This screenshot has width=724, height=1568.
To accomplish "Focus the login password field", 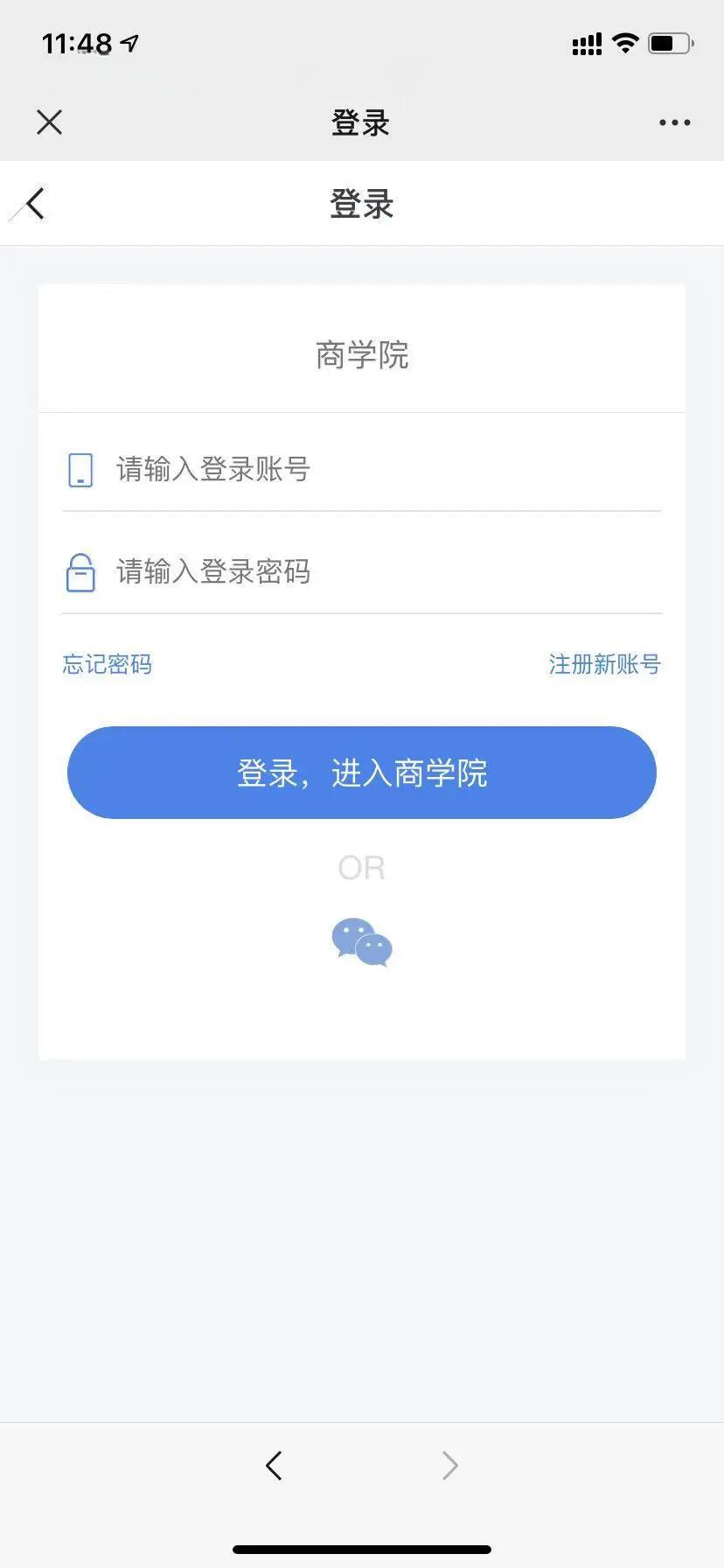I will point(362,572).
